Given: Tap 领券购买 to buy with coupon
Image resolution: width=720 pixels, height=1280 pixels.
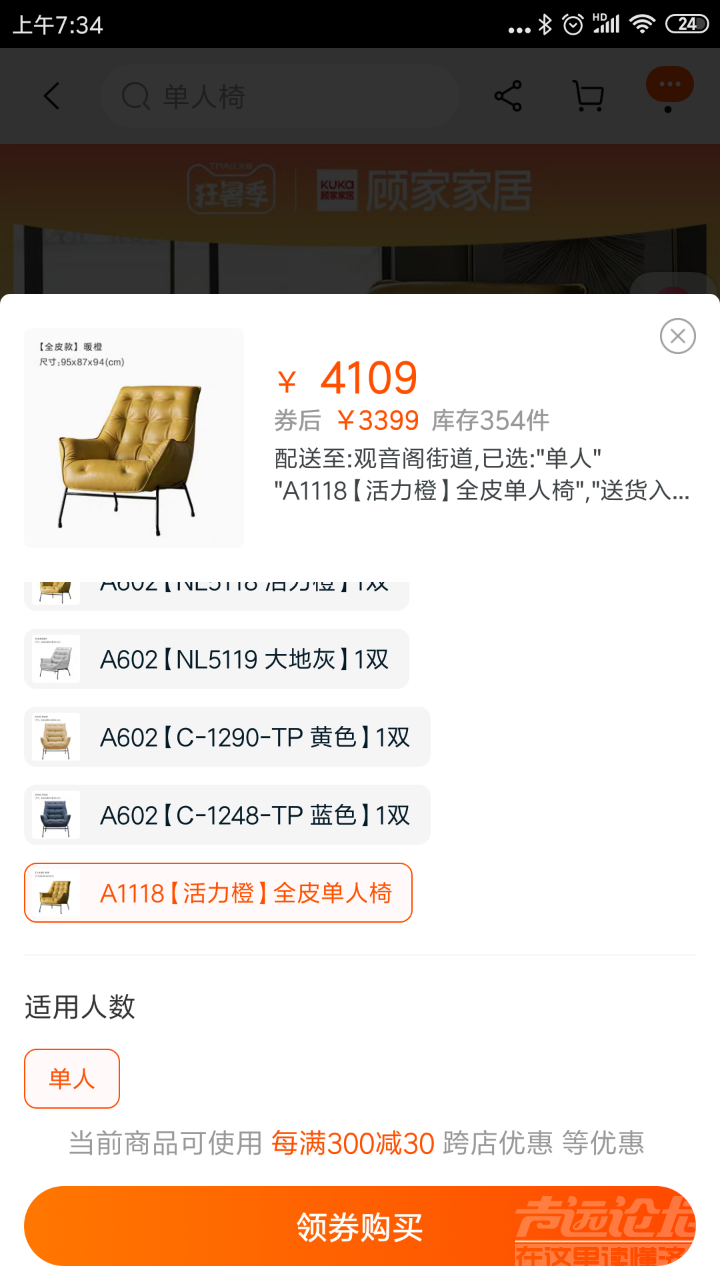Looking at the screenshot, I should [x=360, y=1227].
